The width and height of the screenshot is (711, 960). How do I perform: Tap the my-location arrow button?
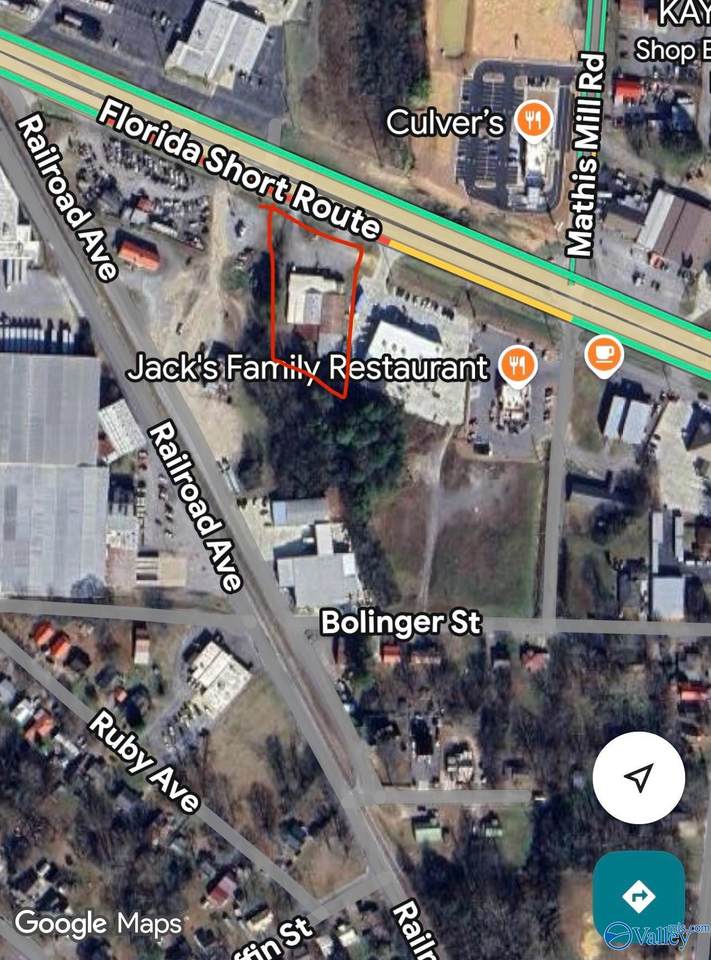click(x=640, y=777)
